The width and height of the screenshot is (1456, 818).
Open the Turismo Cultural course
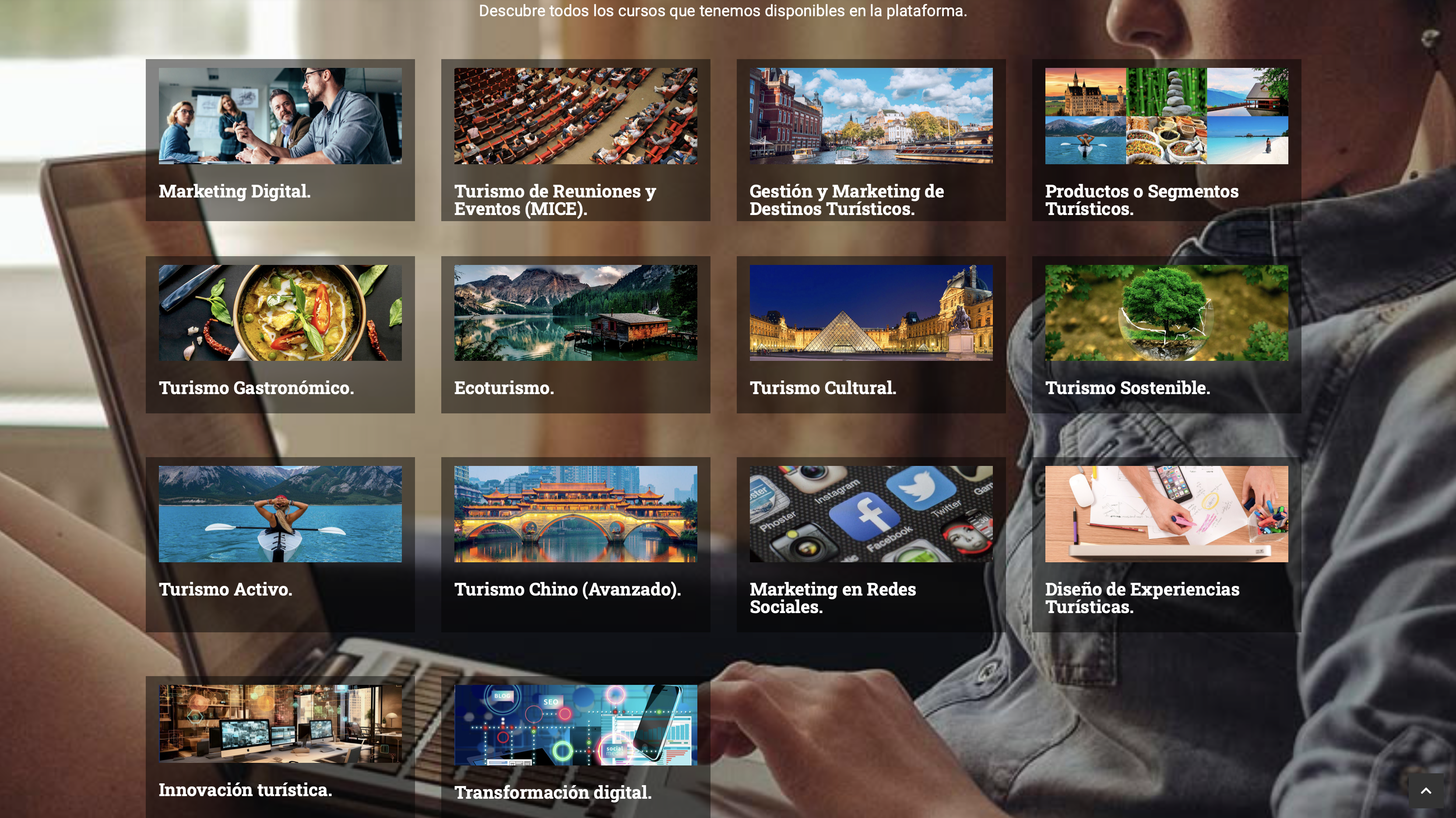click(870, 334)
